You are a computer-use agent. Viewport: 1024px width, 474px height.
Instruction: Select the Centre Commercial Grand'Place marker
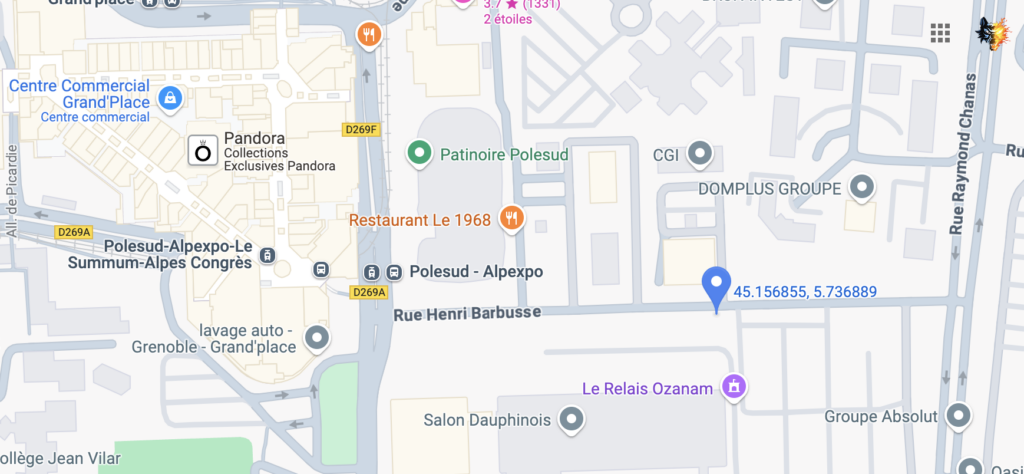[170, 98]
